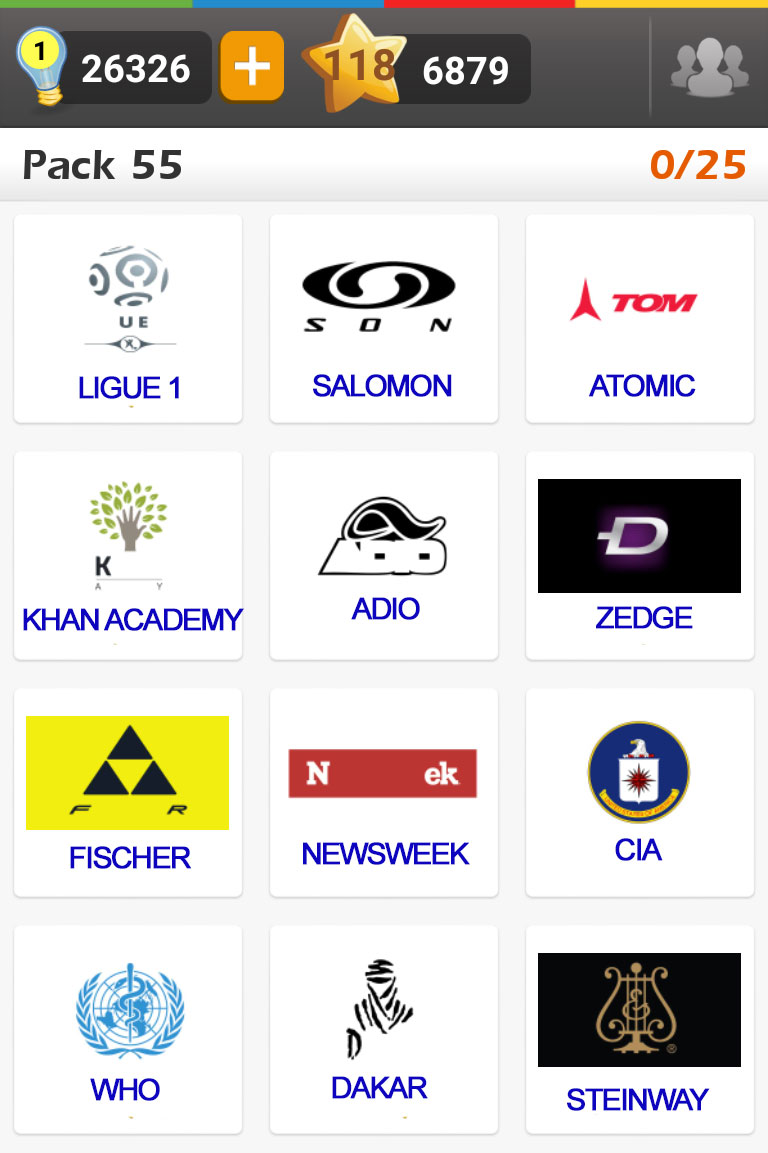
Task: Choose the WHO logo tile
Action: 128,1028
